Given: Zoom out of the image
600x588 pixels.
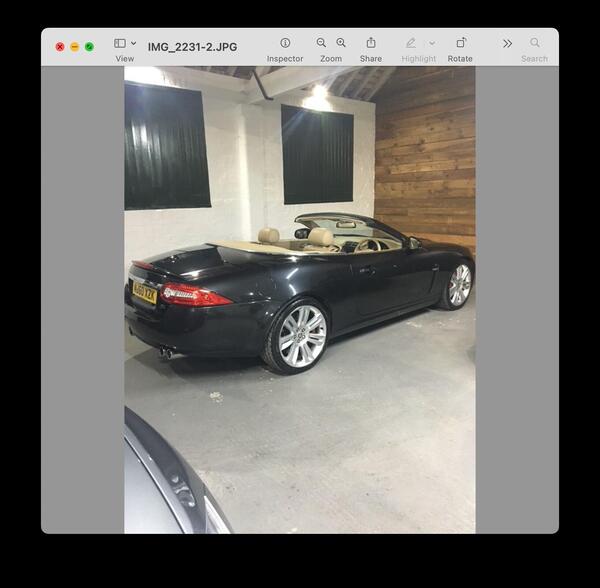Looking at the screenshot, I should coord(321,43).
